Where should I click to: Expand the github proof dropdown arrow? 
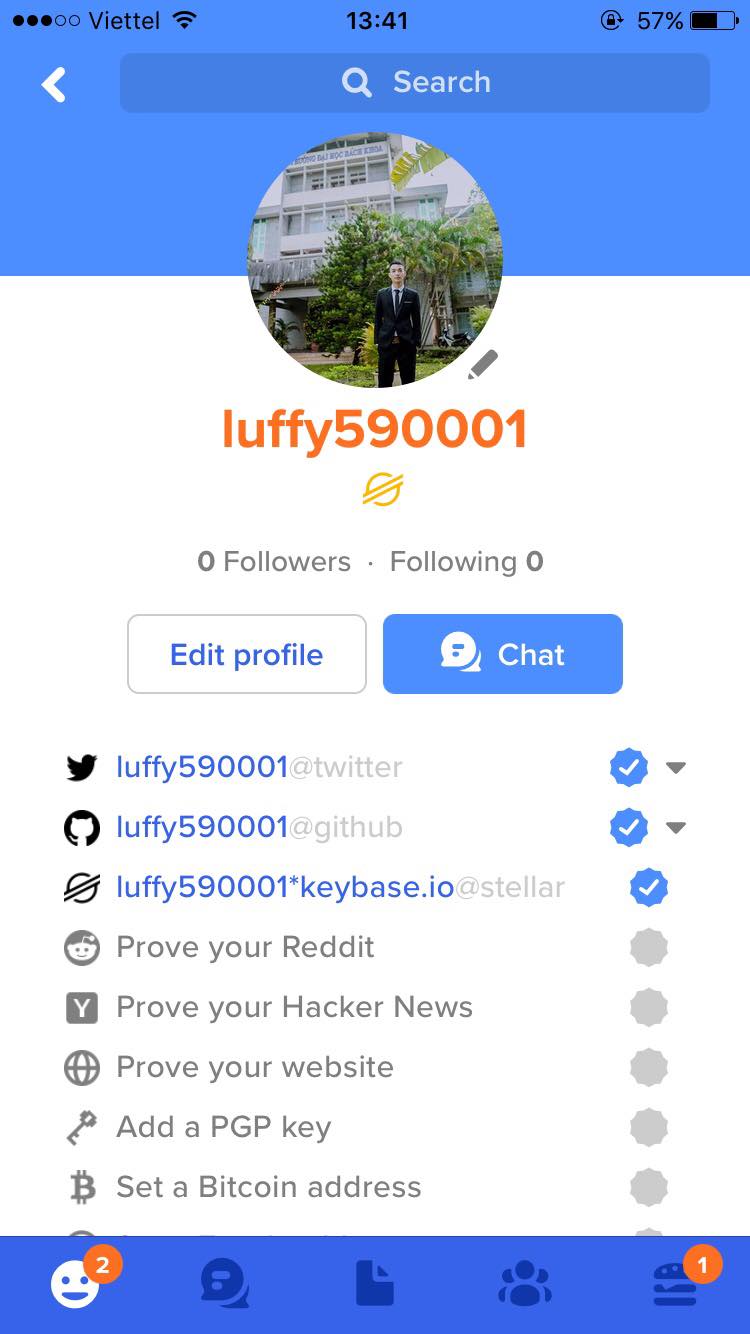point(676,827)
